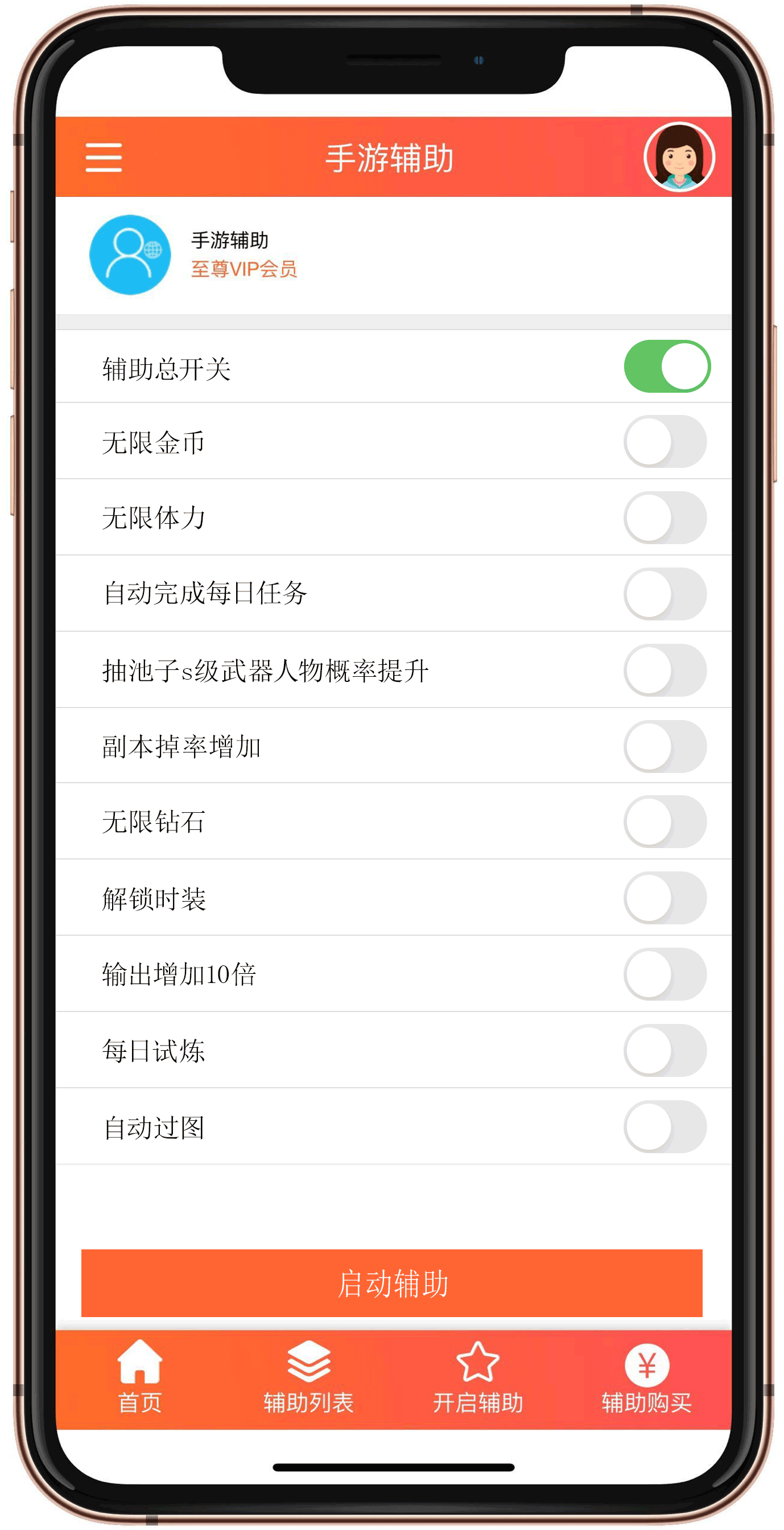Switch on 副本掉率增加
Viewport: 784px width, 1530px height.
[x=665, y=747]
